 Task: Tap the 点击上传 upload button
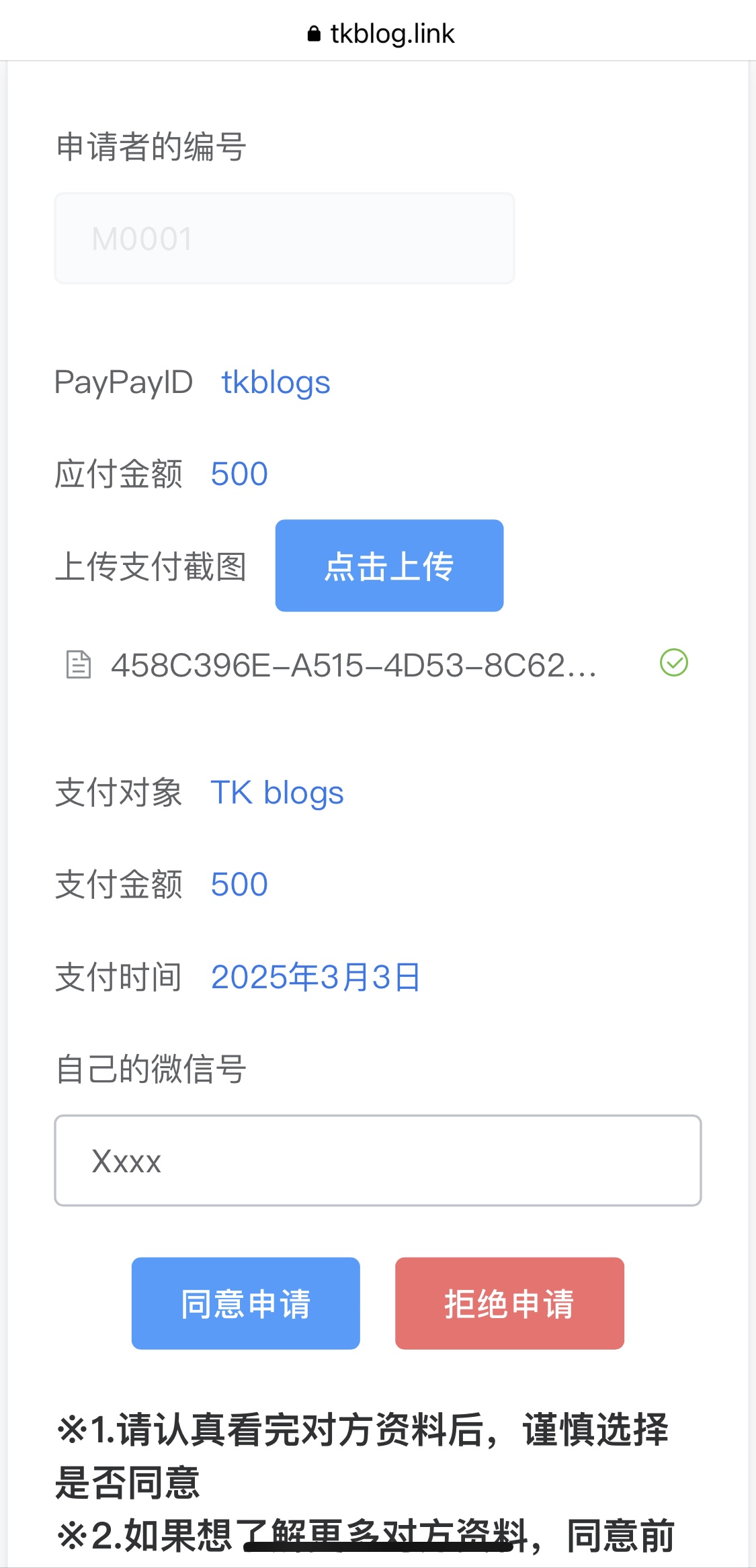click(x=389, y=565)
